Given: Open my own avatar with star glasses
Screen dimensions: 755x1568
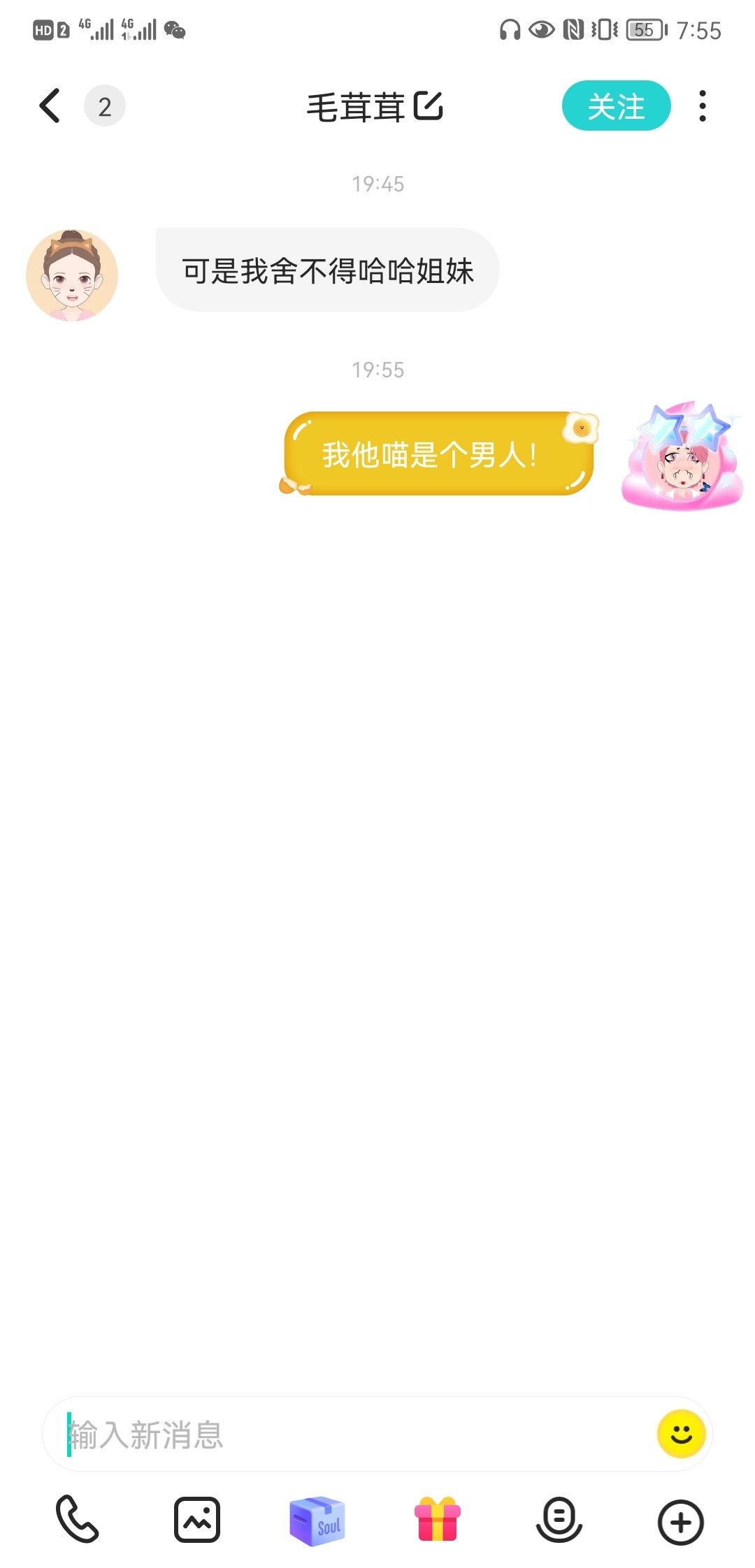Looking at the screenshot, I should pos(682,456).
